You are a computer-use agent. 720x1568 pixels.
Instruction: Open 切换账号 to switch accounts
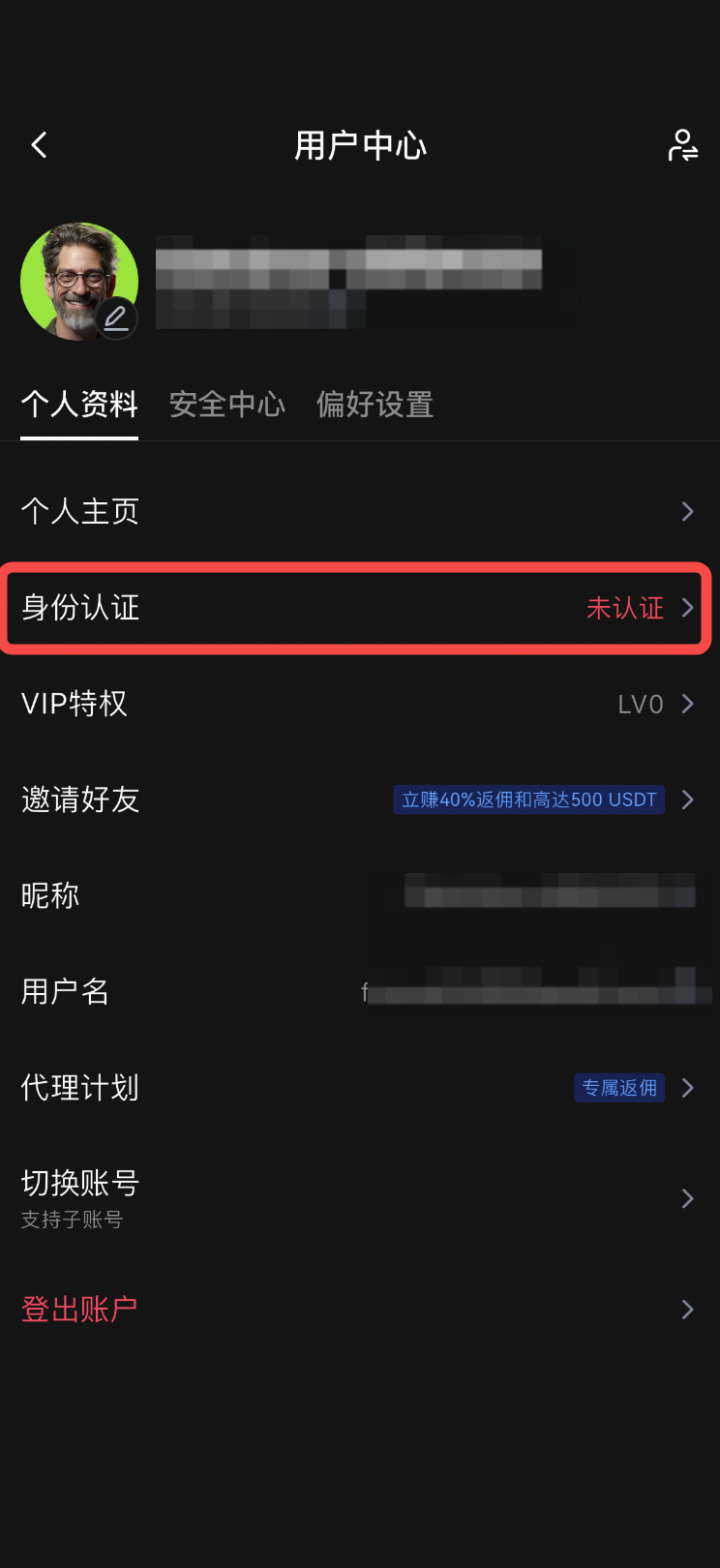click(x=358, y=1198)
